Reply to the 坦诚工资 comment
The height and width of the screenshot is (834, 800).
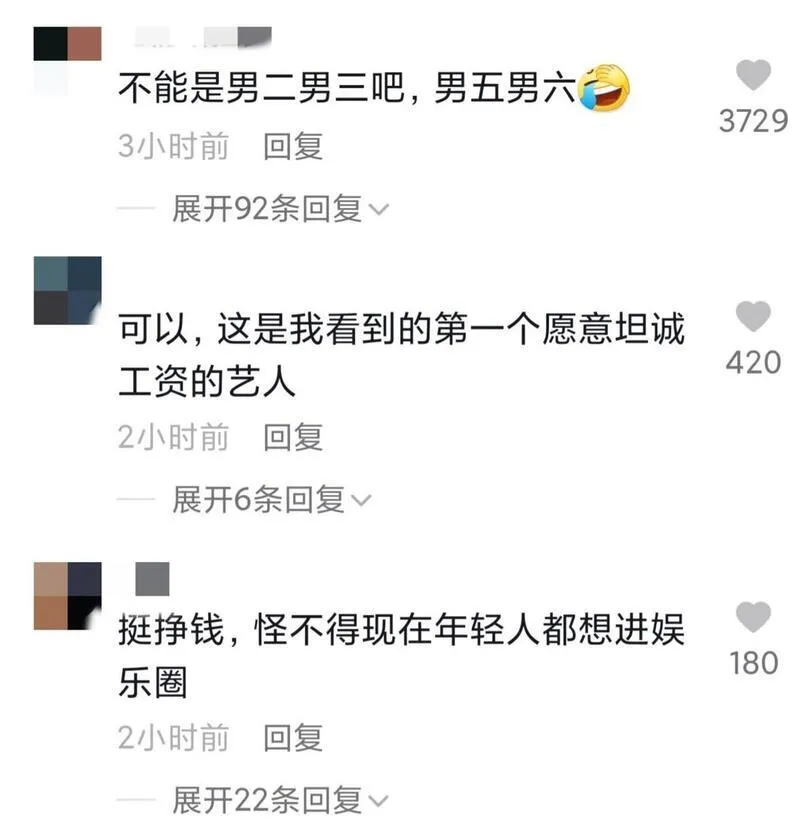pos(293,438)
